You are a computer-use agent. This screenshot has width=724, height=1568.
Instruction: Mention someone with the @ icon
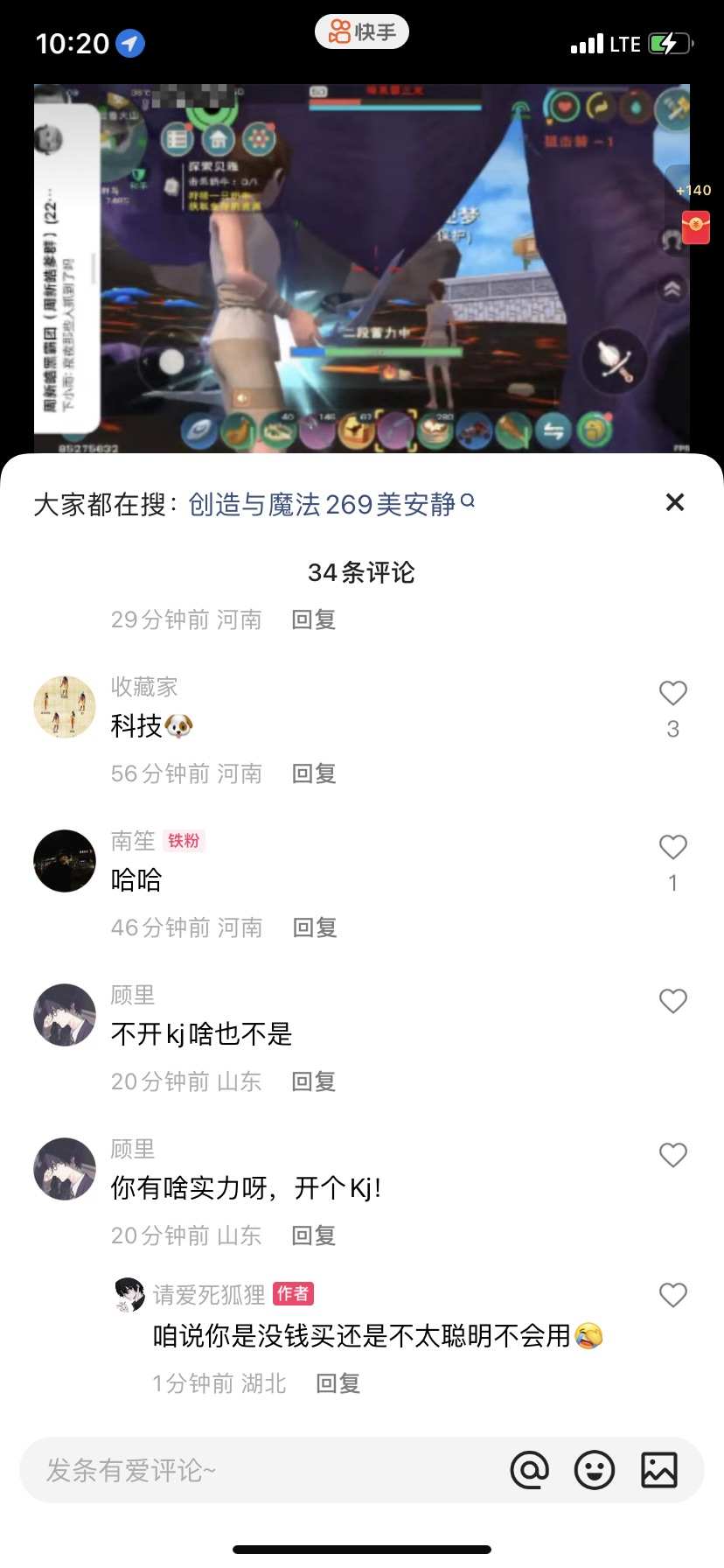(530, 1470)
